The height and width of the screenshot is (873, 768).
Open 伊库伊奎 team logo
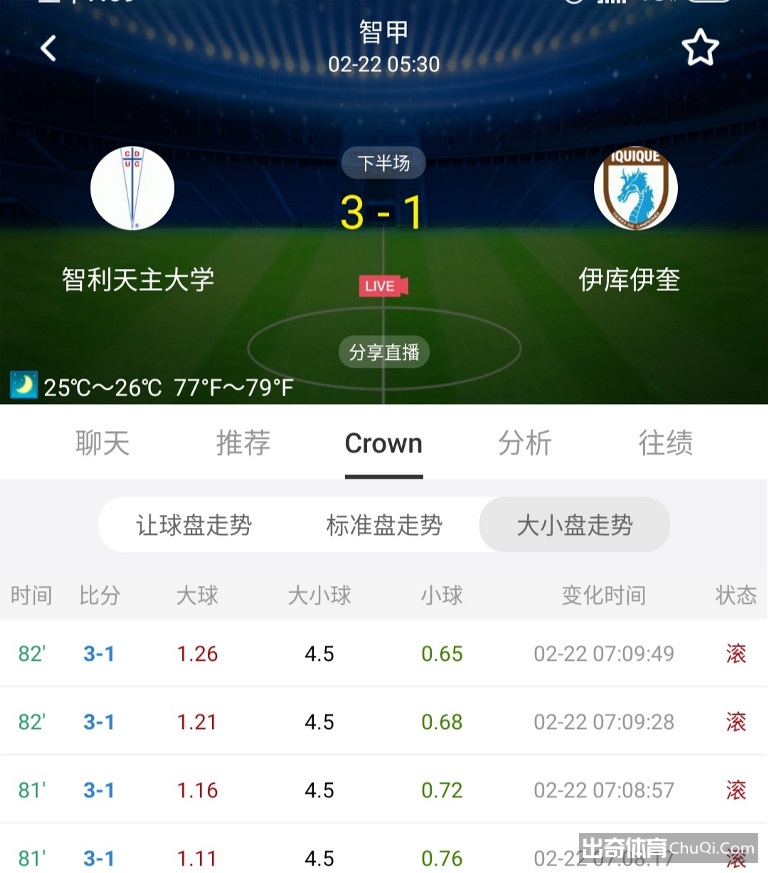(x=635, y=188)
